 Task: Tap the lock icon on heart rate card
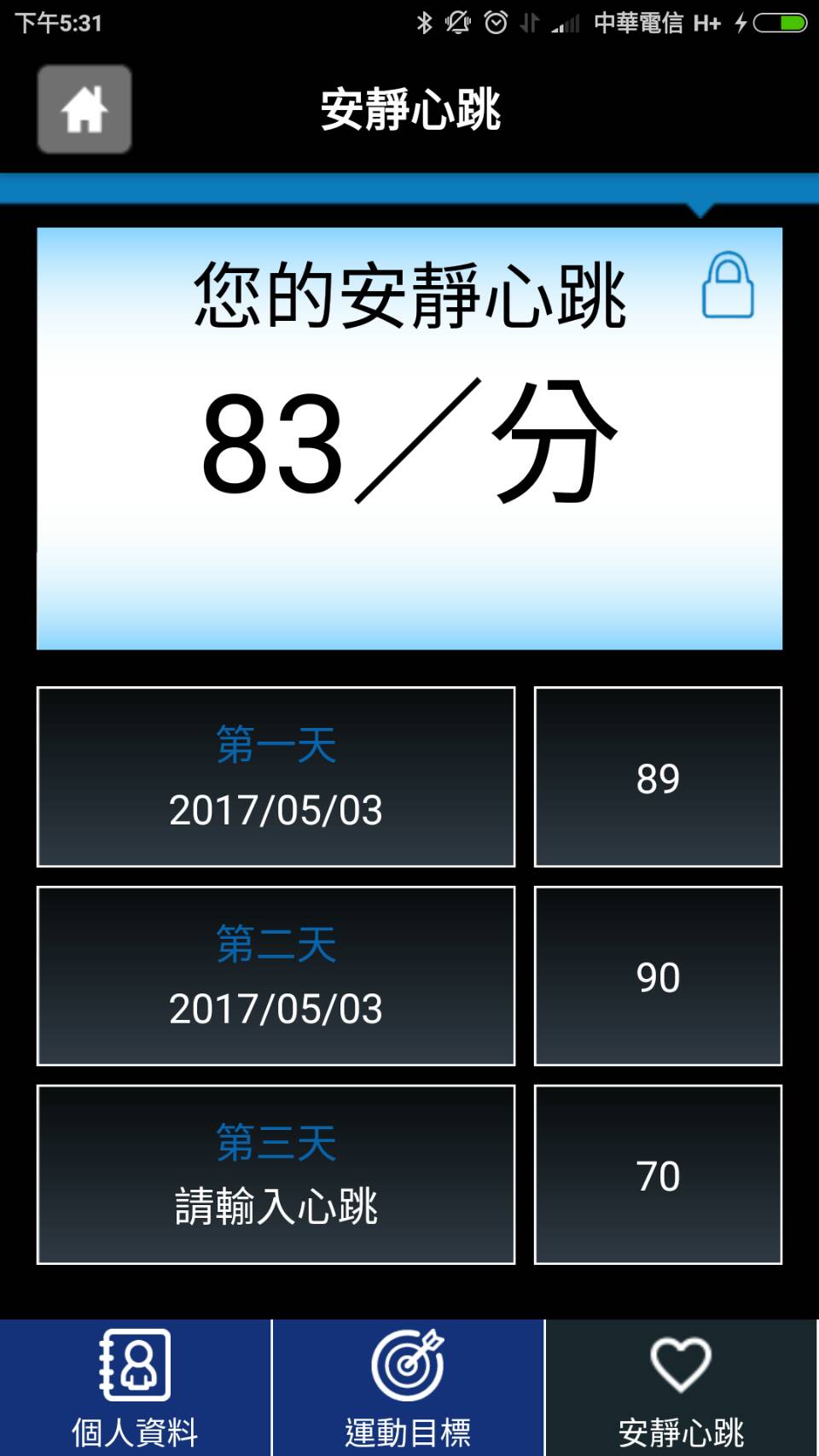coord(727,286)
